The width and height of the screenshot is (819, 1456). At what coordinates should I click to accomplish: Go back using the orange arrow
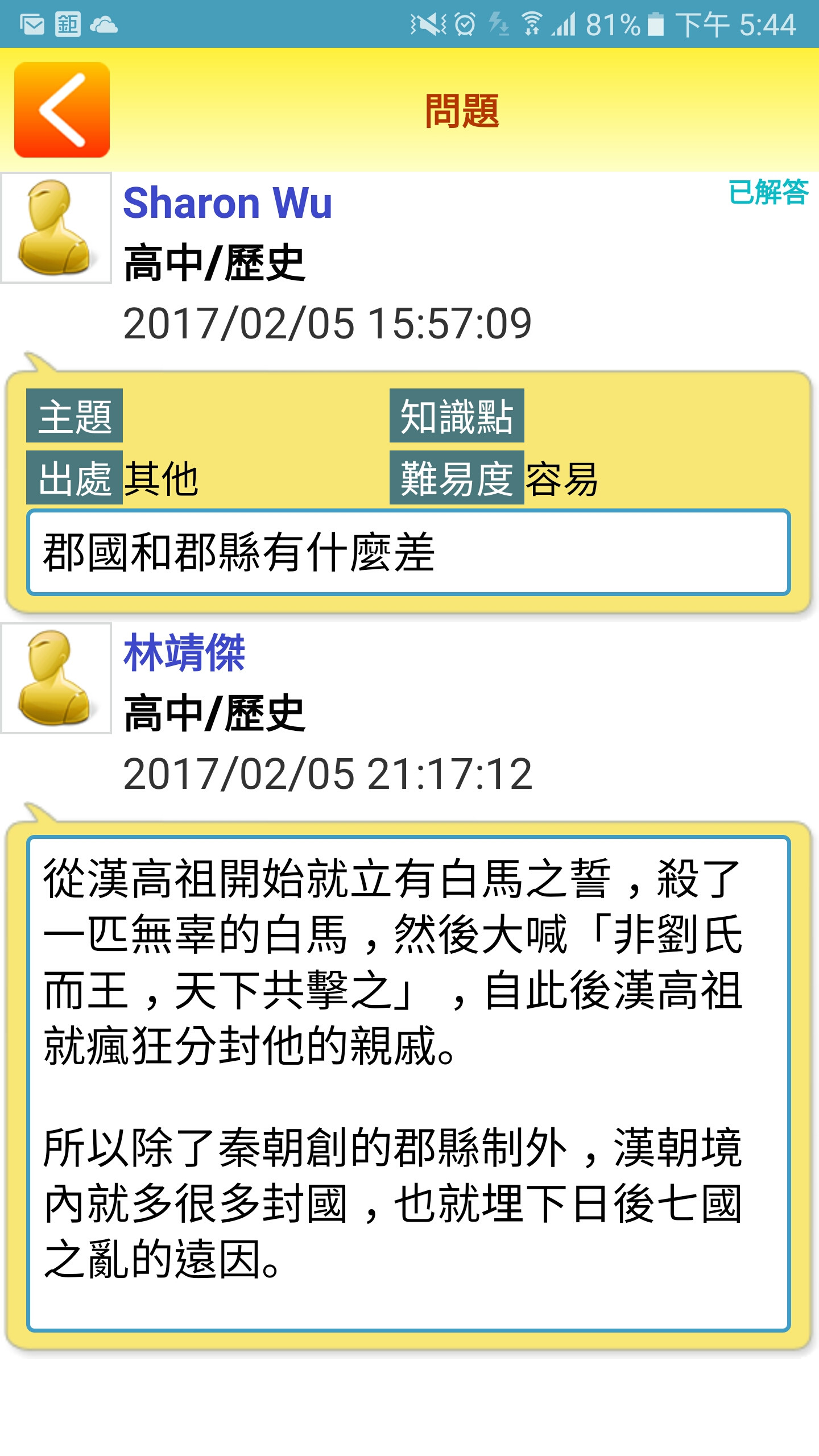(x=62, y=110)
